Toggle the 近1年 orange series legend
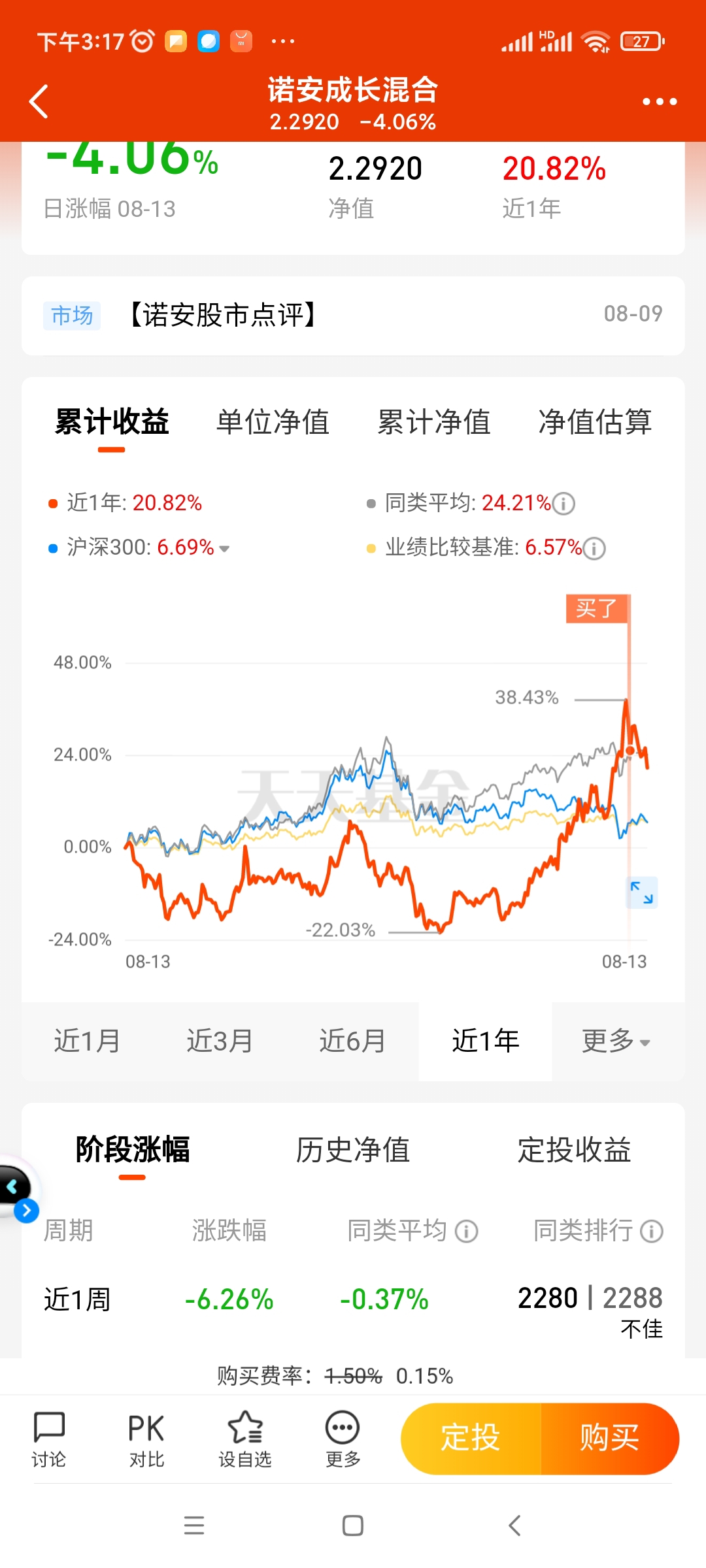The height and width of the screenshot is (1568, 706). pos(124,503)
